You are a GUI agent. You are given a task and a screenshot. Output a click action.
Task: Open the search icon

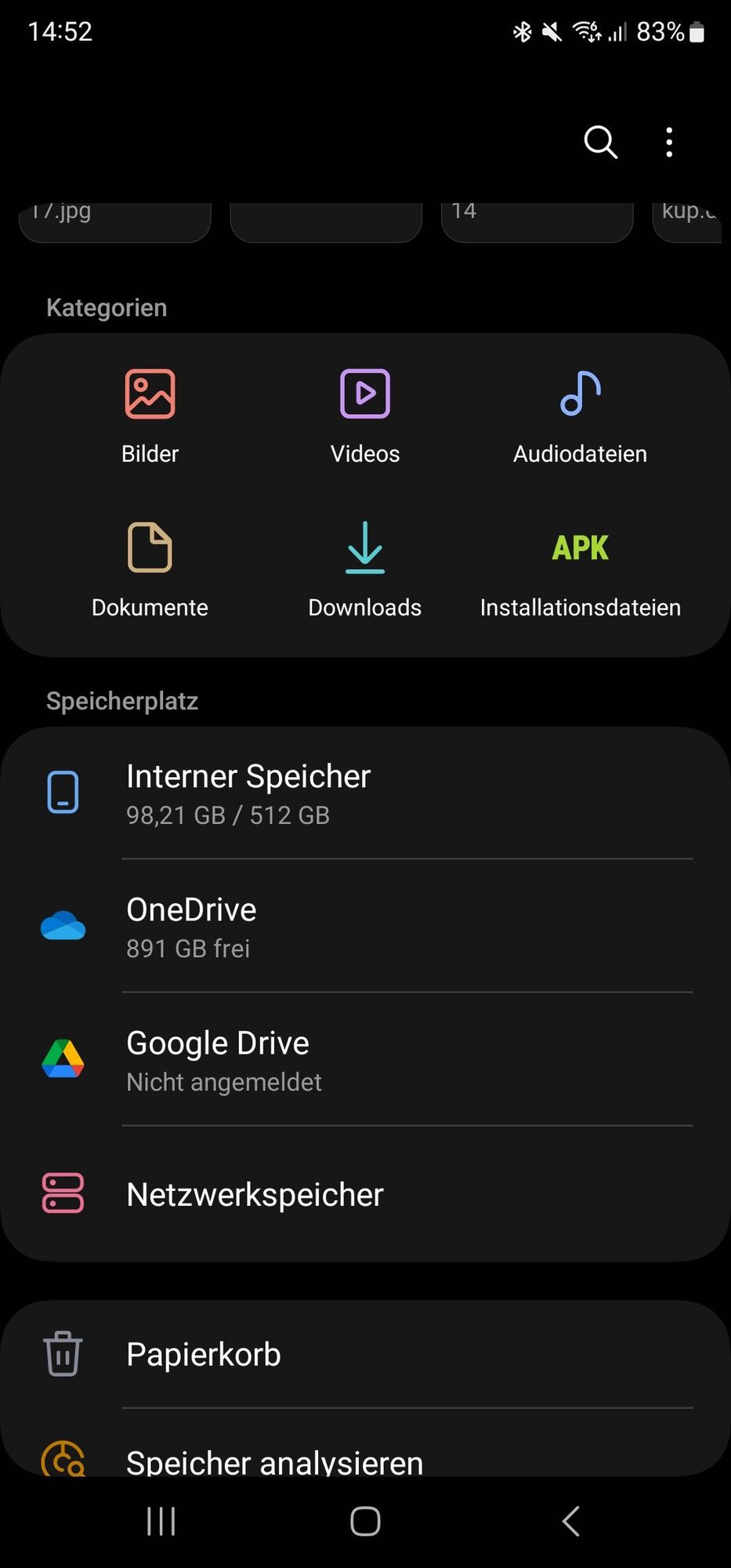pyautogui.click(x=600, y=142)
